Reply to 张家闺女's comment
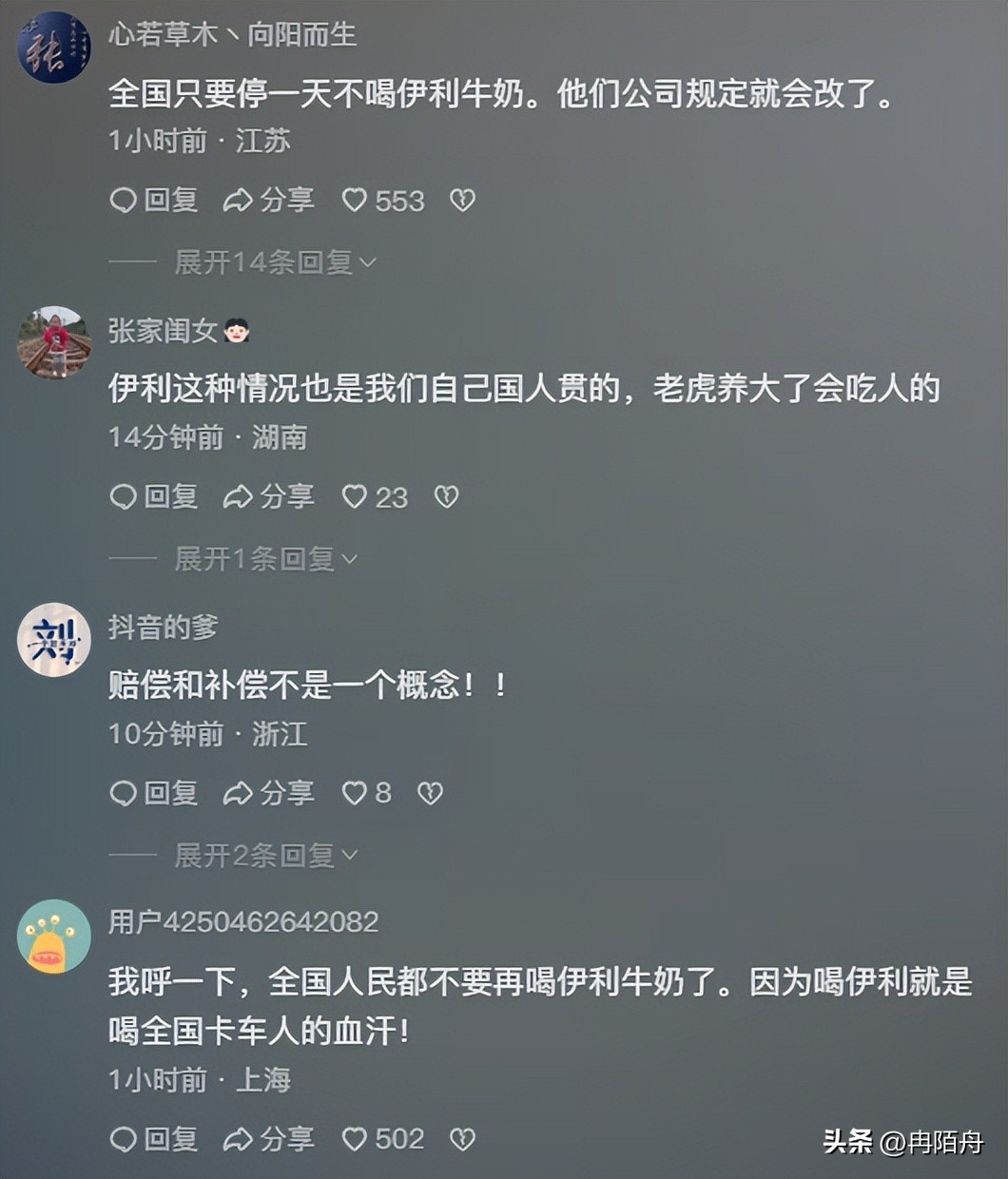Screen dimensions: 1008x1179 click(154, 497)
